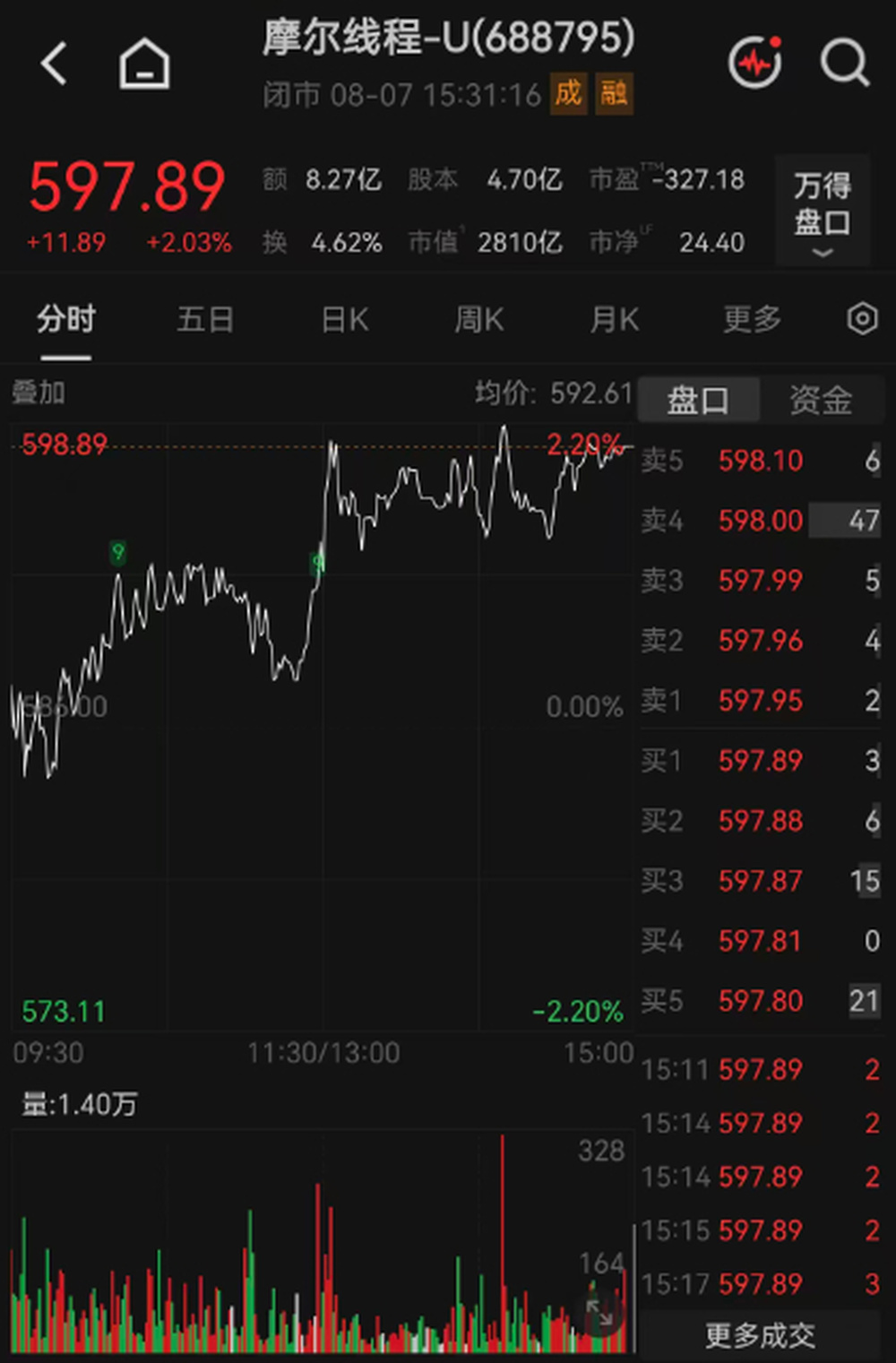Open chart settings hexagon icon
This screenshot has height=1363, width=896.
coord(862,319)
